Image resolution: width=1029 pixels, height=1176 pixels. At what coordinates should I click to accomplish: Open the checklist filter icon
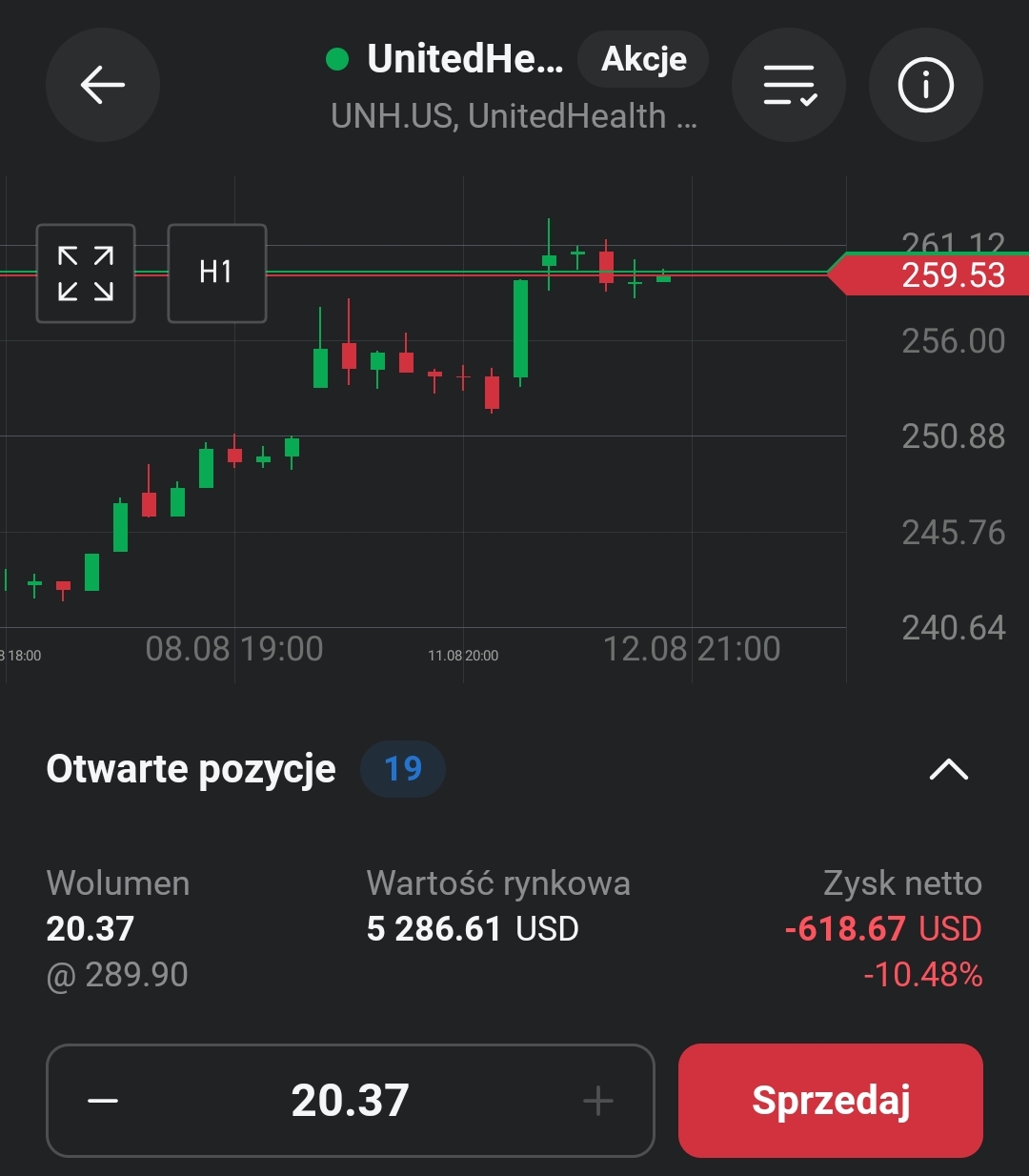click(789, 86)
